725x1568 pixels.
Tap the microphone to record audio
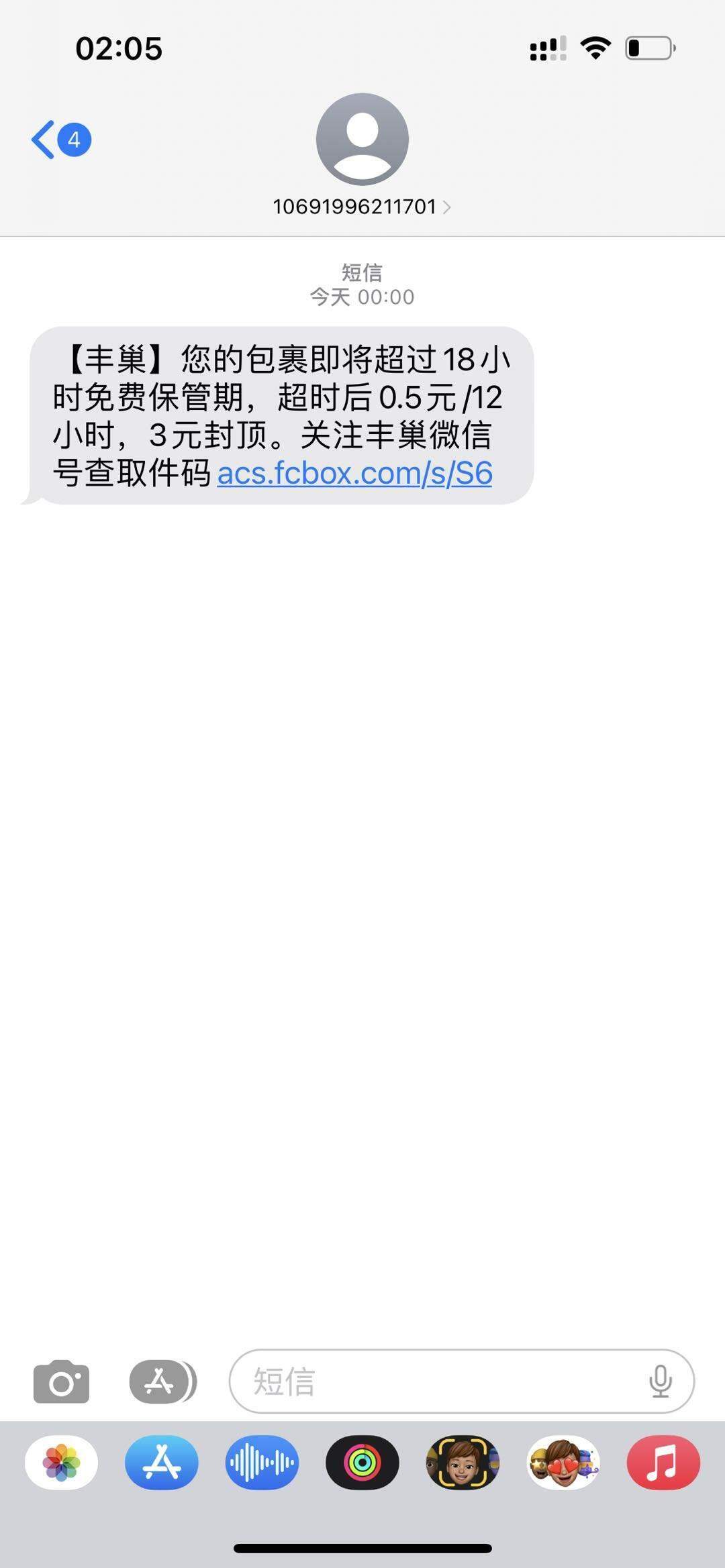661,1381
